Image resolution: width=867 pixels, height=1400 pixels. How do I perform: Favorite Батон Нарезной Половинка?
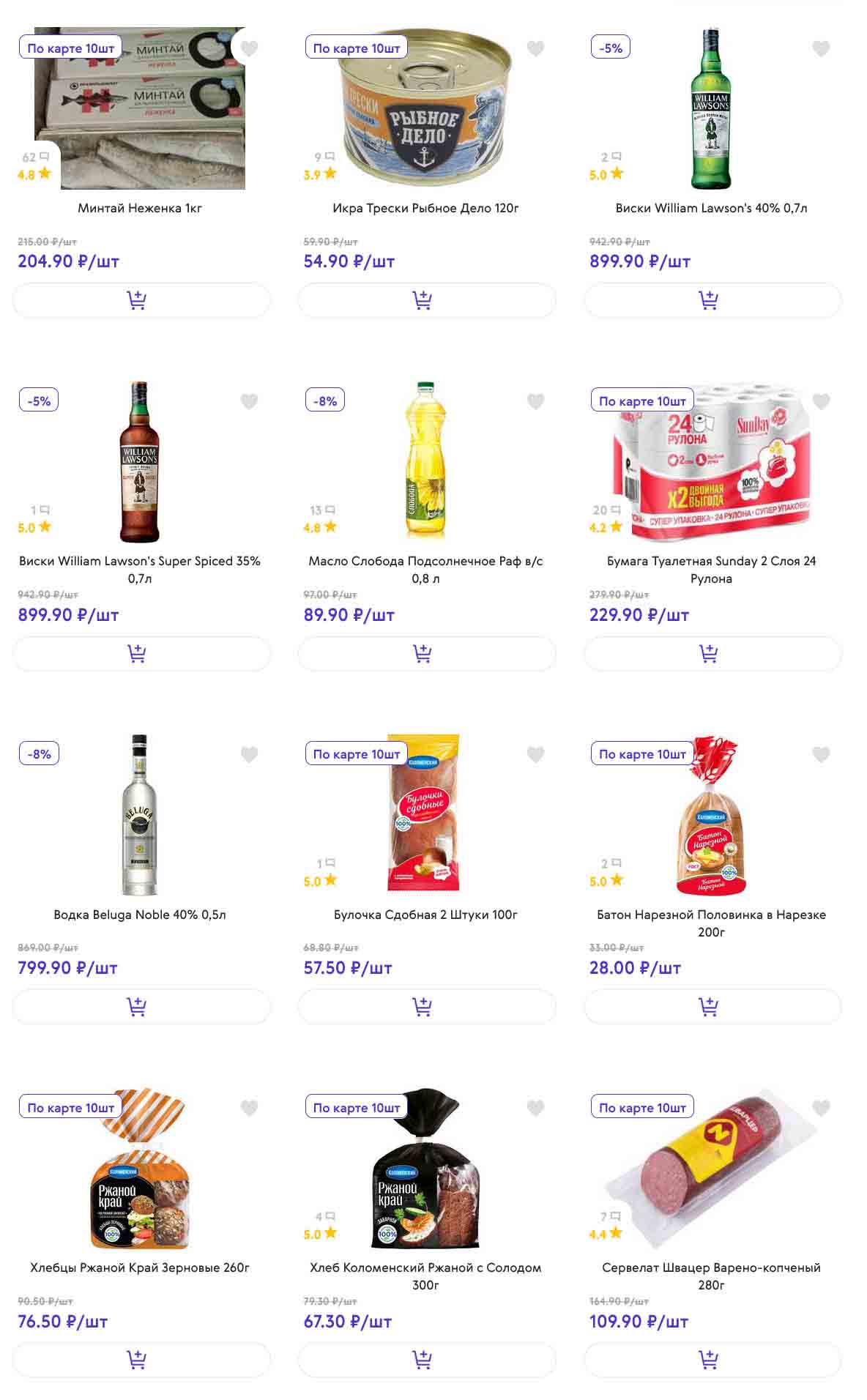click(821, 754)
